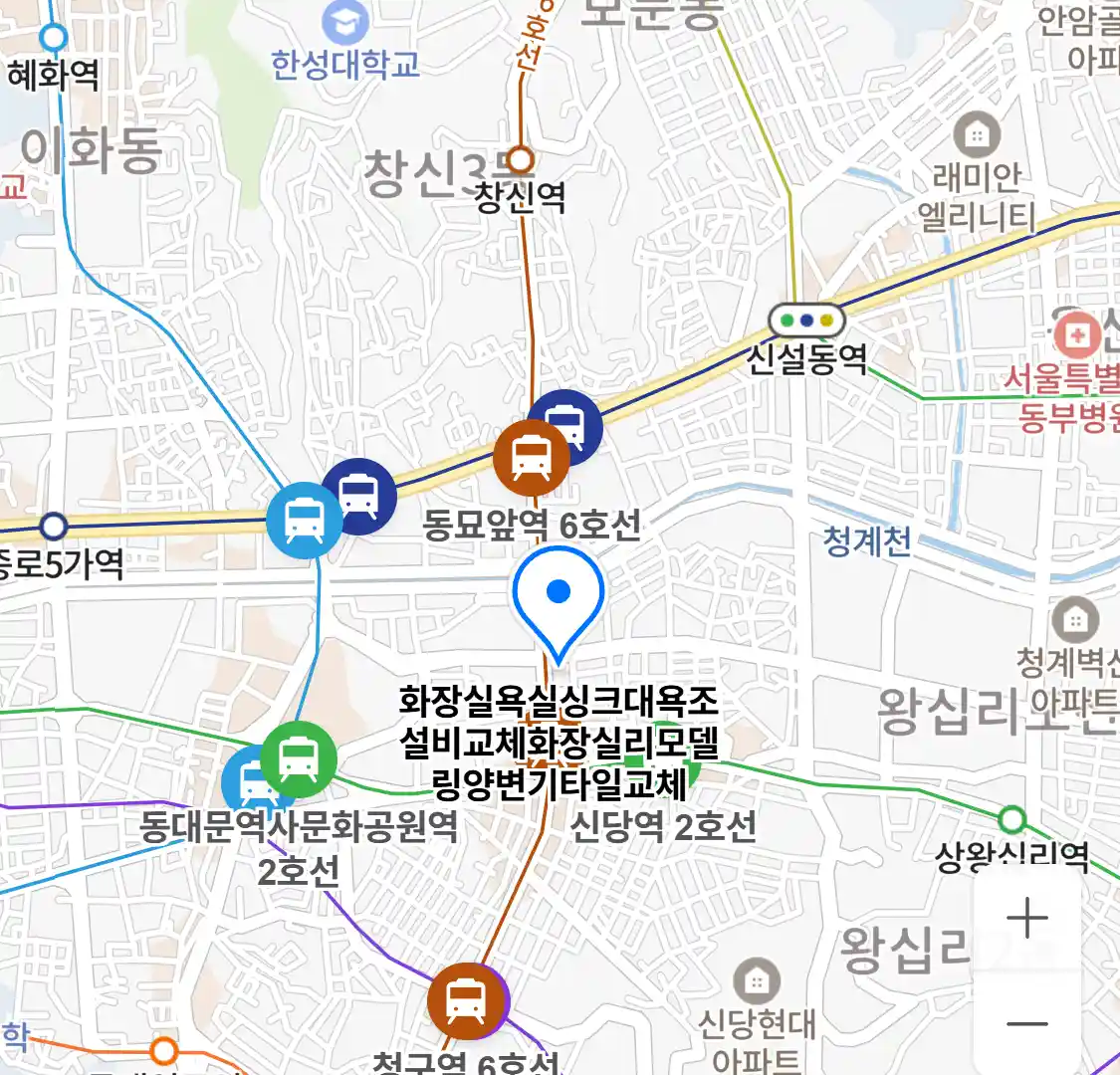Select the Changsin Station marker
The image size is (1120, 1075).
coord(521,159)
